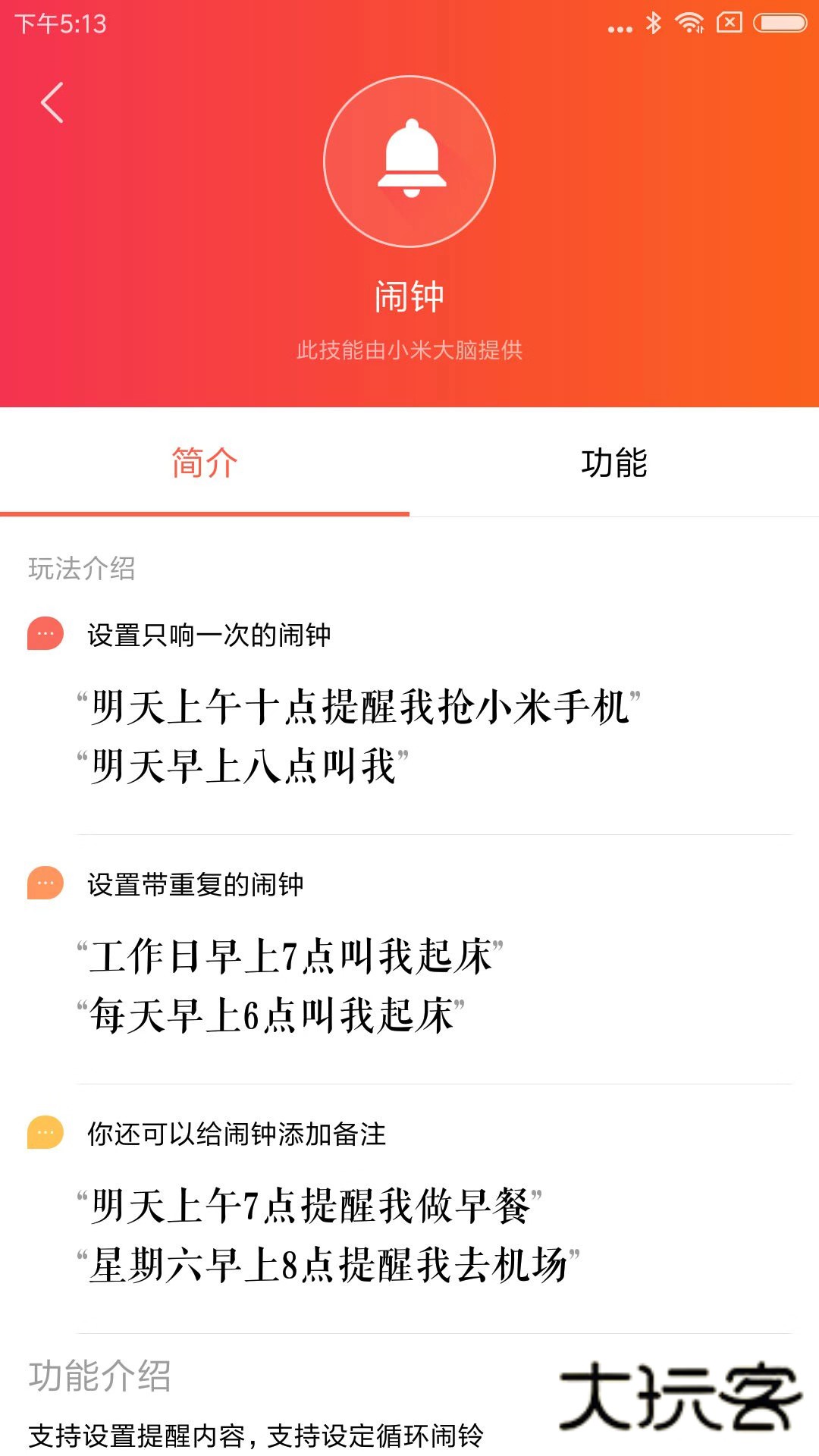Viewport: 819px width, 1456px height.
Task: Tap the example phrase 工作日早上7点叫我起床
Action: point(292,952)
